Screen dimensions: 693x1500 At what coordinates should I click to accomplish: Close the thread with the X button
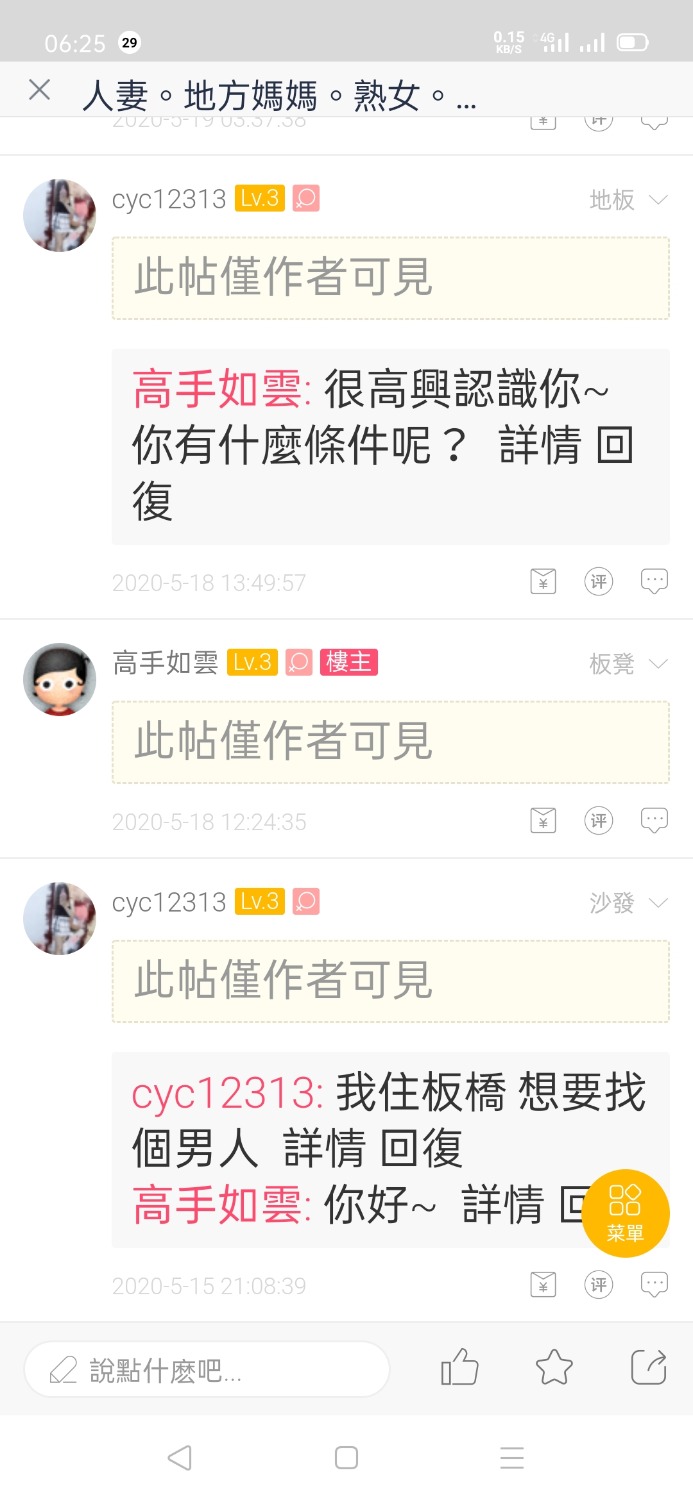click(x=39, y=91)
